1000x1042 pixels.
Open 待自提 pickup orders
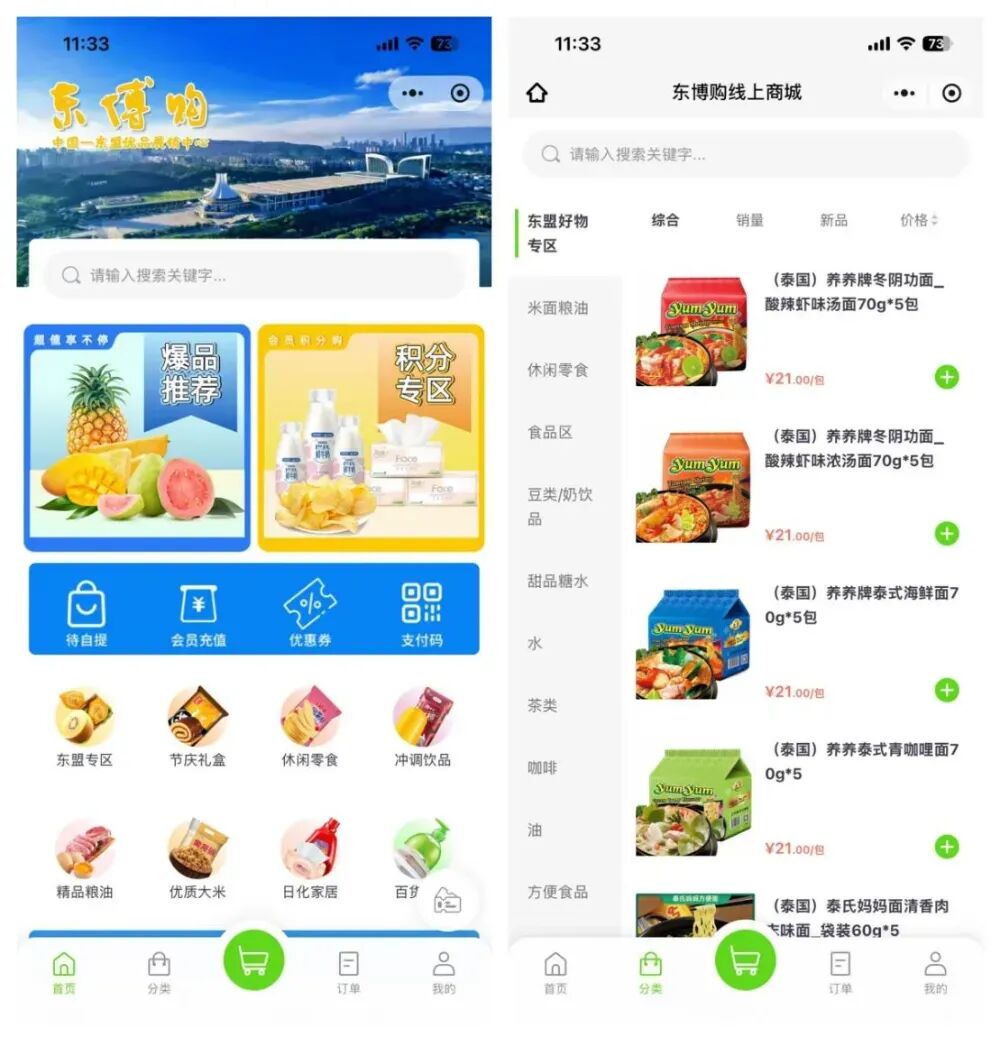pyautogui.click(x=86, y=612)
